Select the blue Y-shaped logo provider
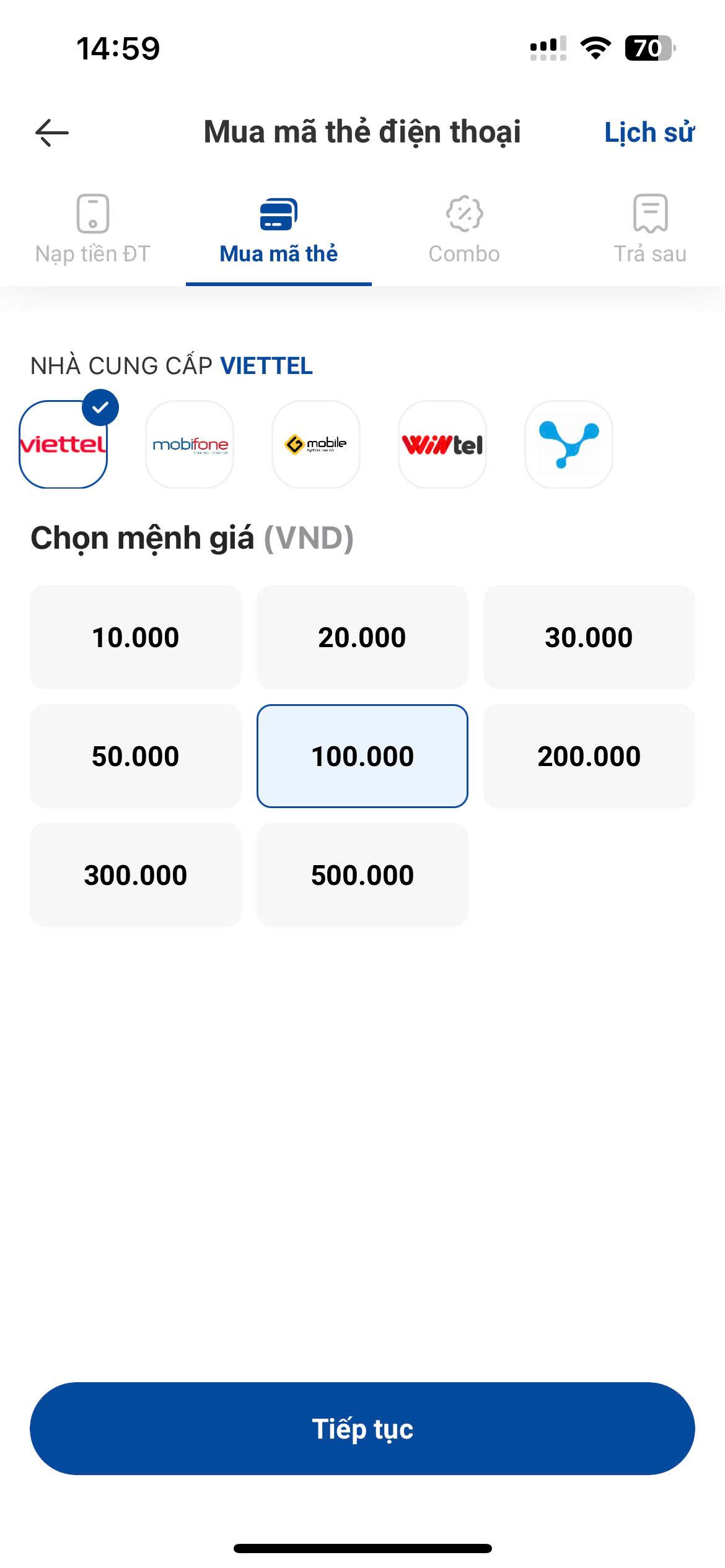 569,444
